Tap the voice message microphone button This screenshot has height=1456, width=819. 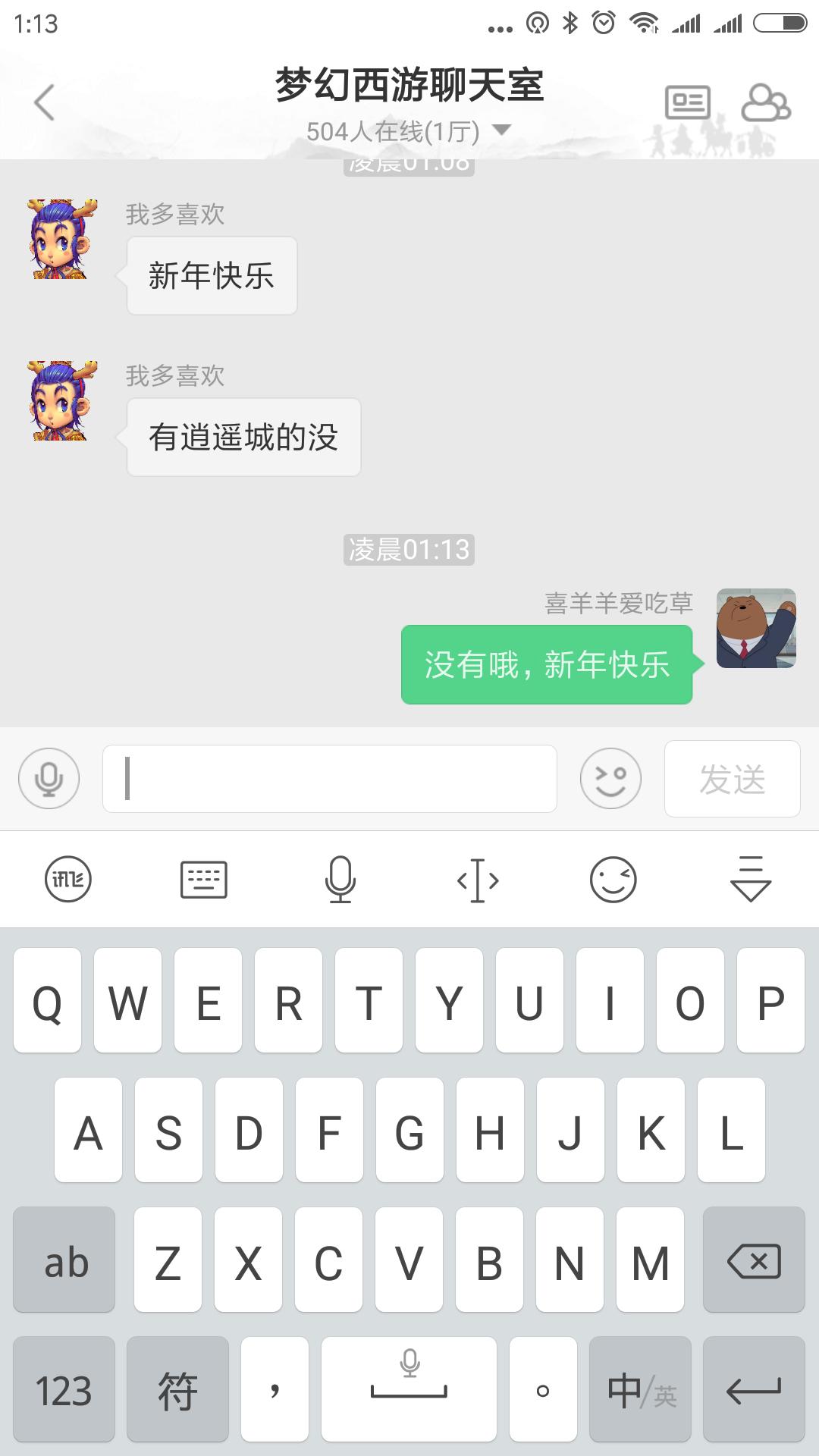(49, 778)
